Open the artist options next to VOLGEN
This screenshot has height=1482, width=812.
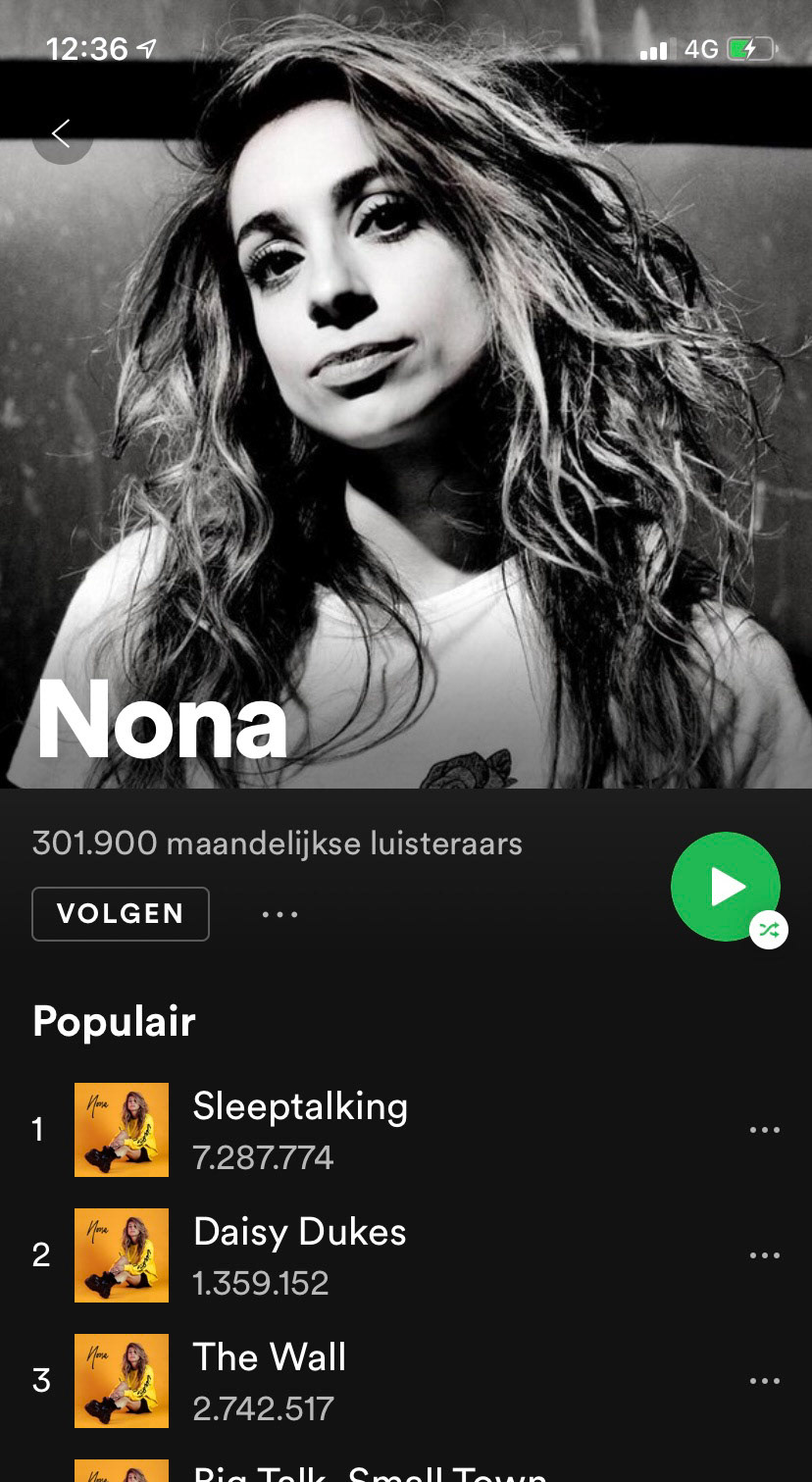click(279, 914)
